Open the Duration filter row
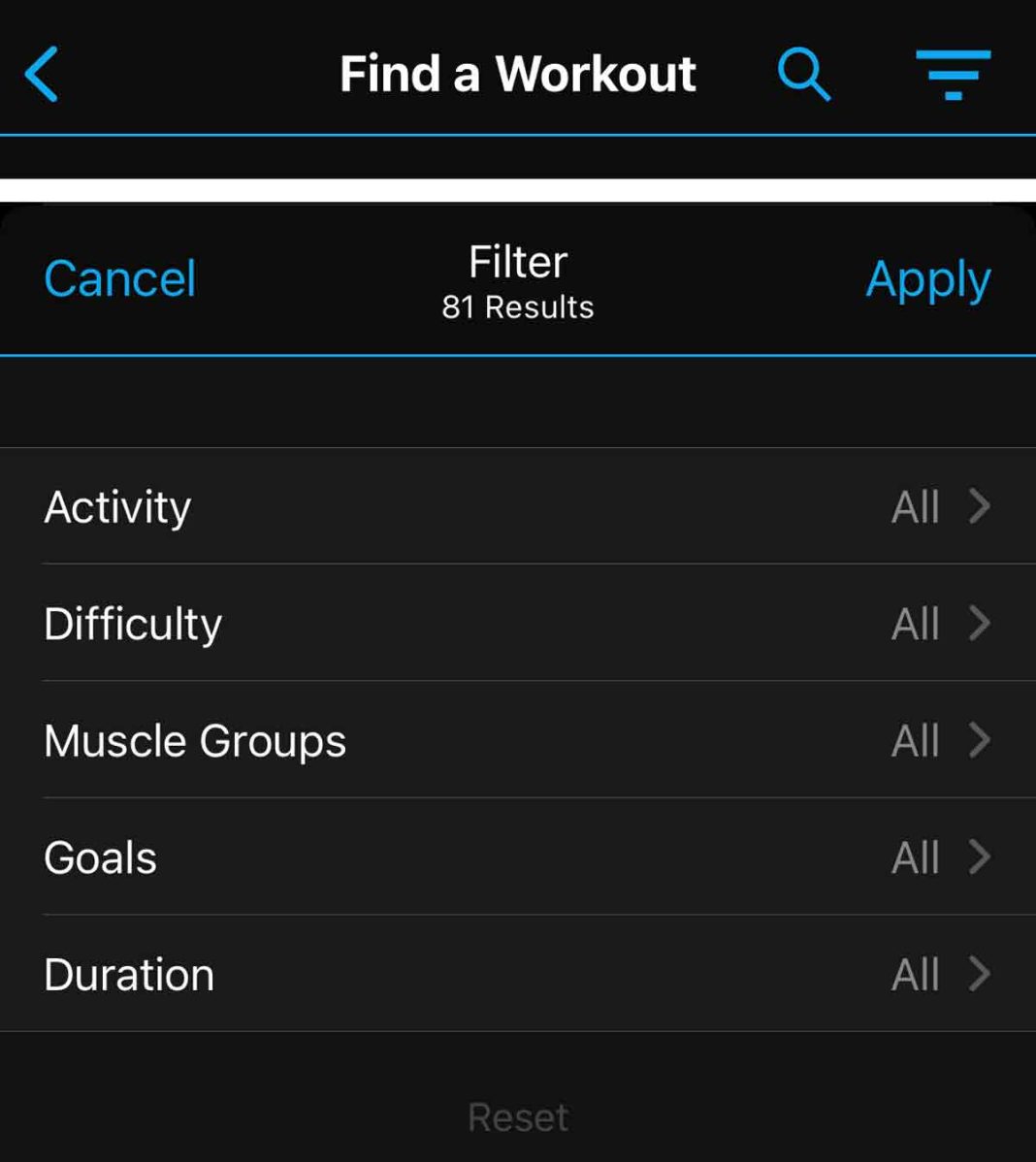 [x=388, y=974]
